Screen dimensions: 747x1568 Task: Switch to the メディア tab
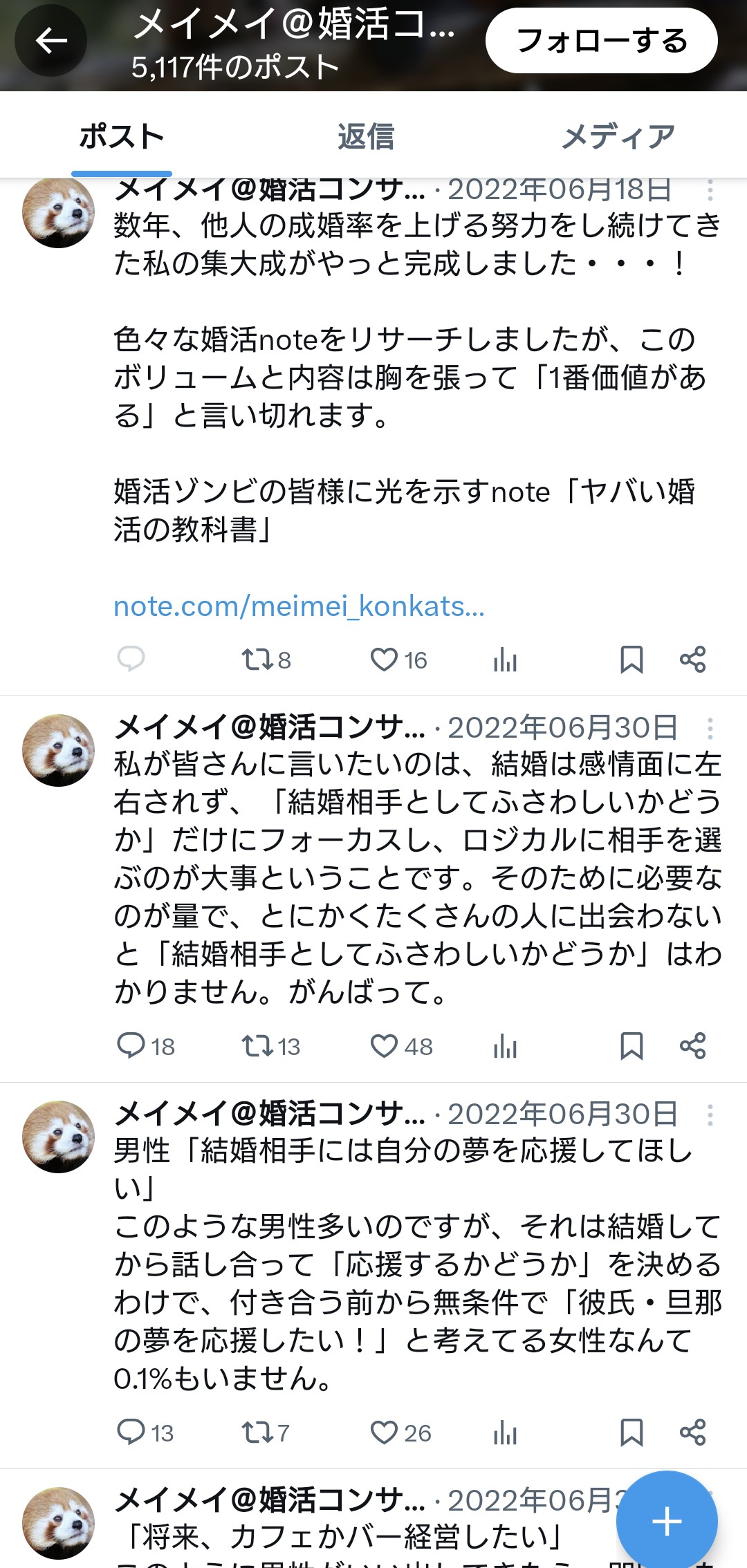[x=618, y=136]
